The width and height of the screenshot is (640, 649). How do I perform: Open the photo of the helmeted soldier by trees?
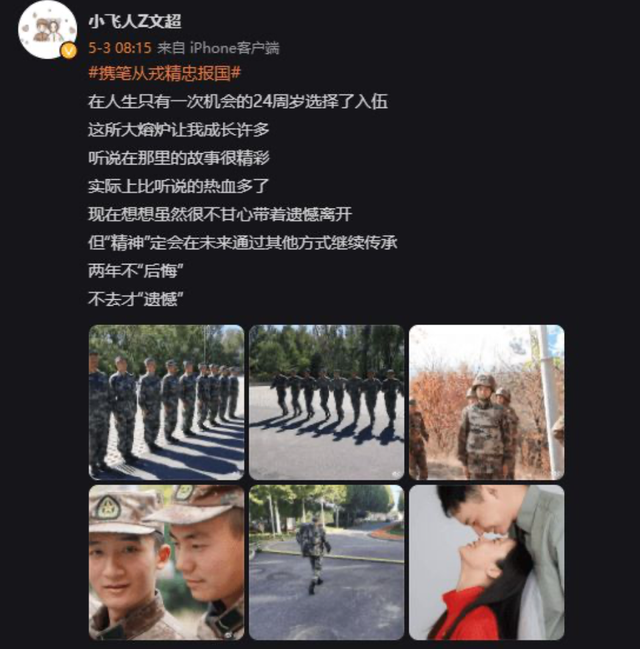point(486,403)
